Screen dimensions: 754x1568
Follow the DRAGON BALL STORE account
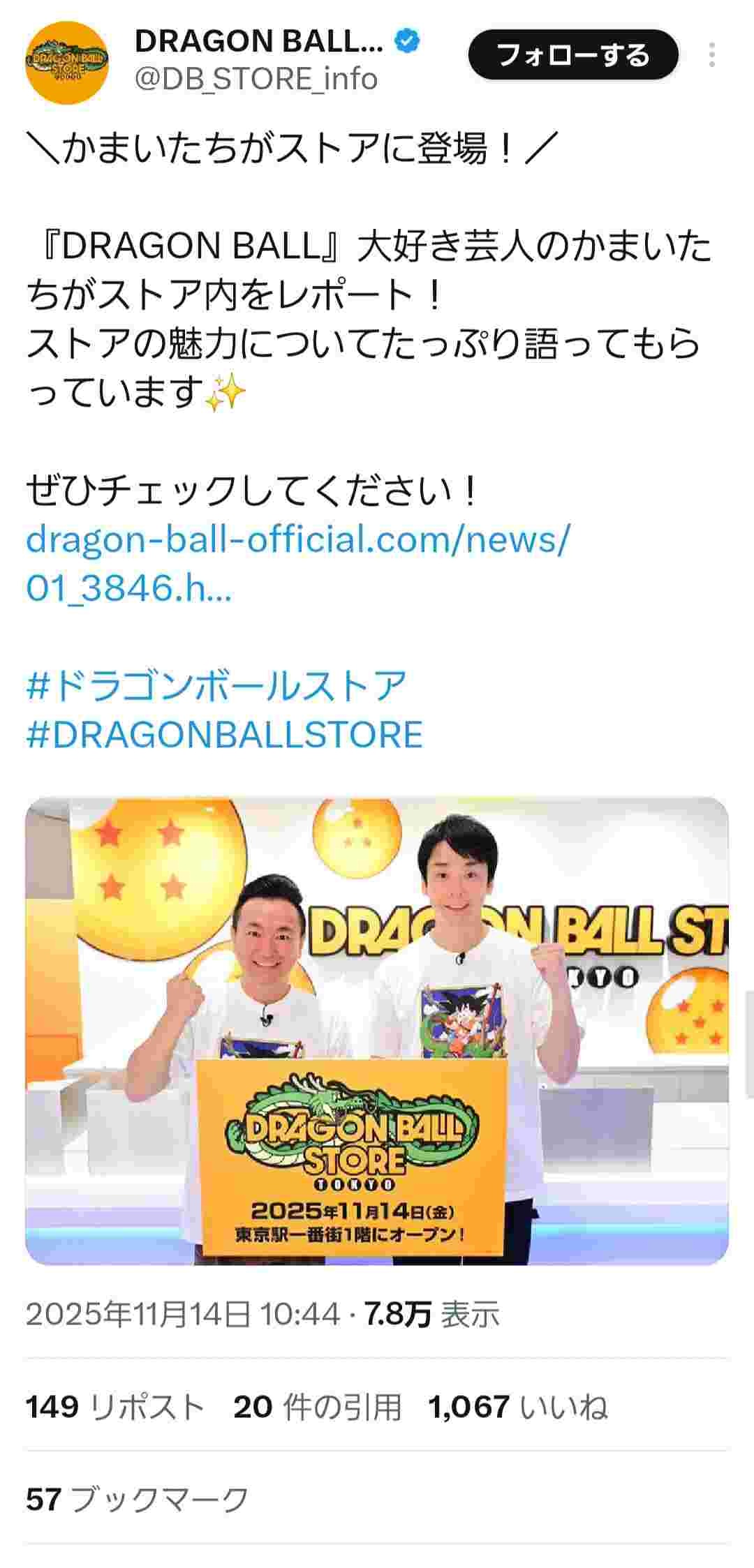(572, 55)
